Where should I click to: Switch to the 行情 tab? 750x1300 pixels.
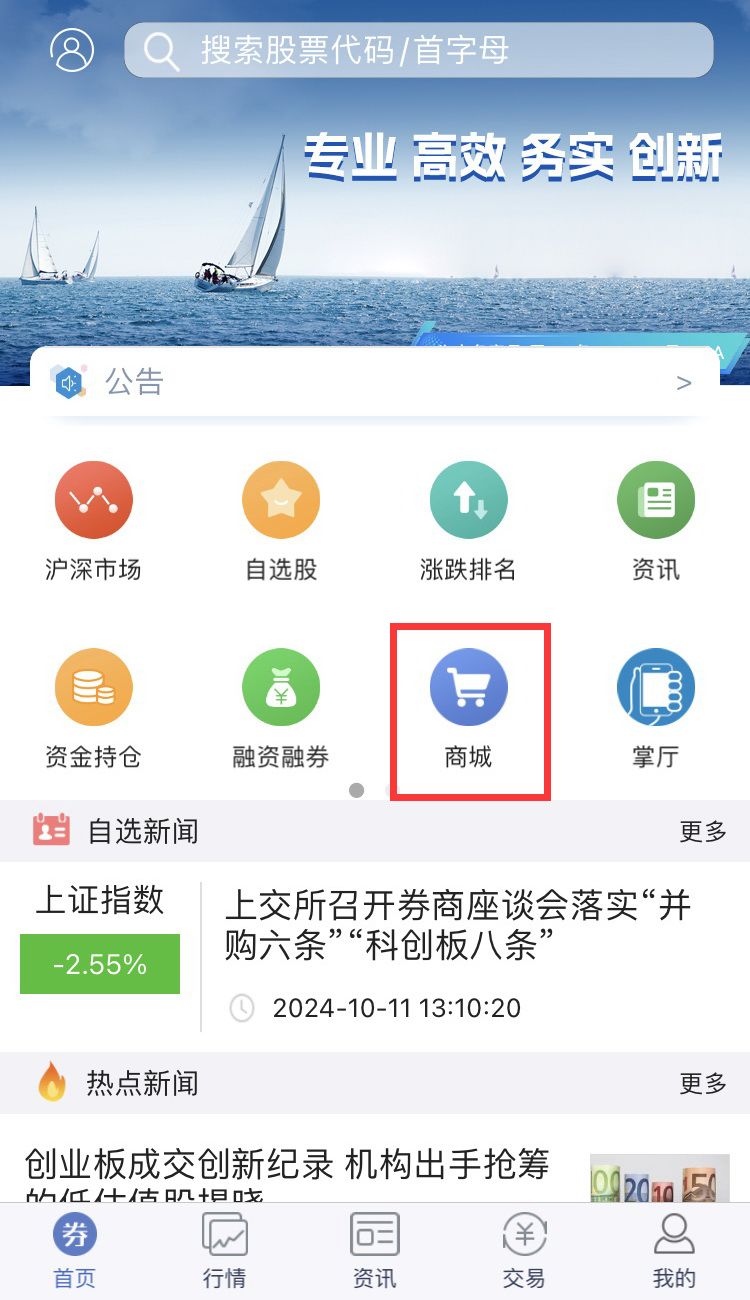224,1250
